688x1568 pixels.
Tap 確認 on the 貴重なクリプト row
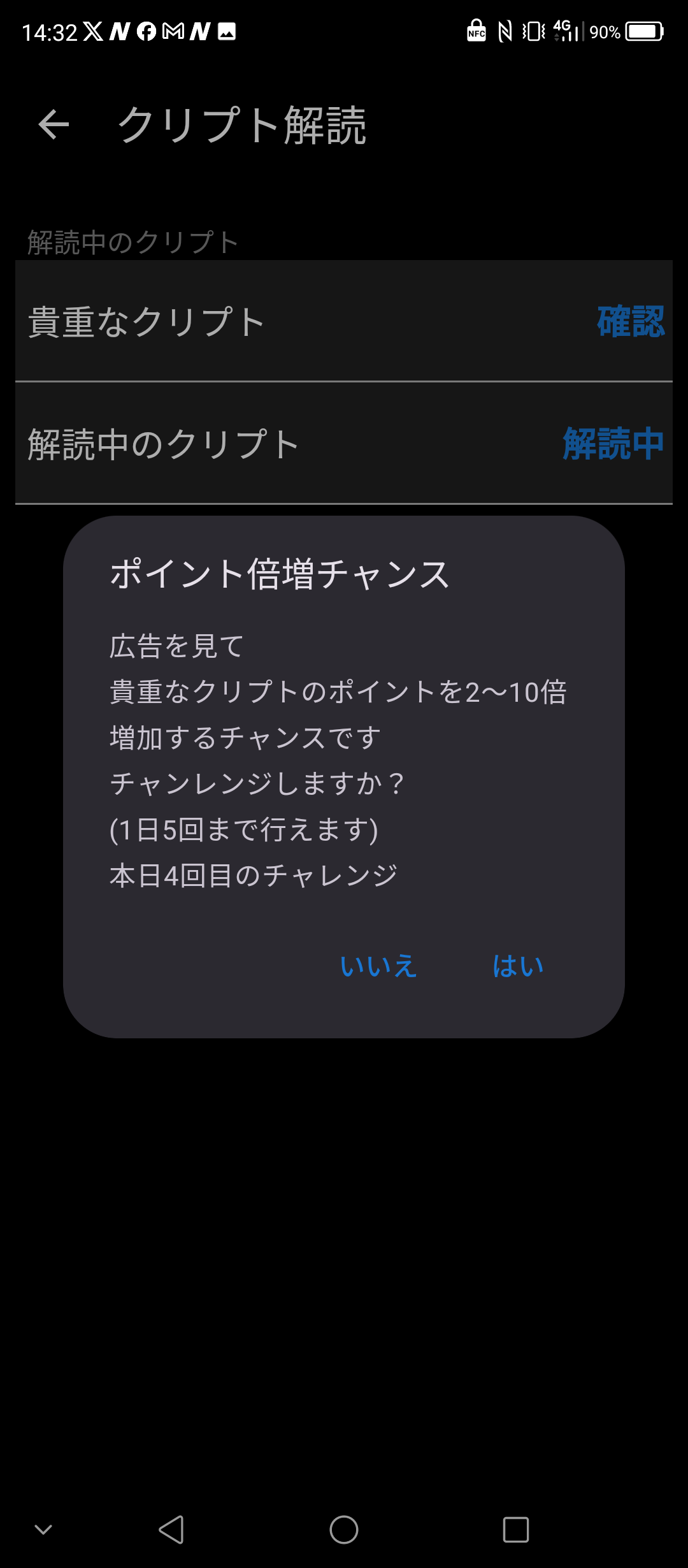click(x=630, y=321)
